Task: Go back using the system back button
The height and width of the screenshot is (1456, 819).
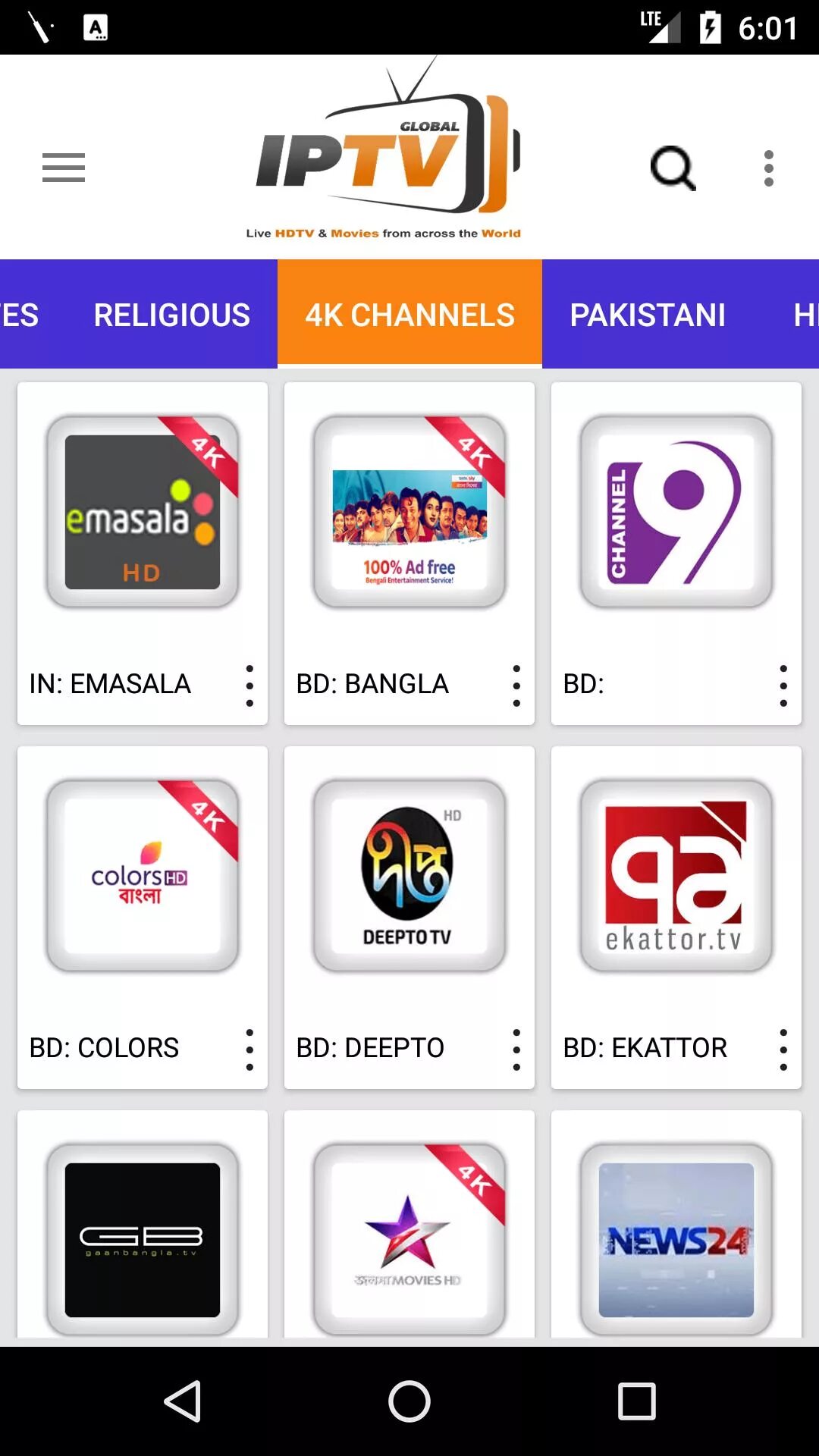Action: pyautogui.click(x=182, y=1401)
